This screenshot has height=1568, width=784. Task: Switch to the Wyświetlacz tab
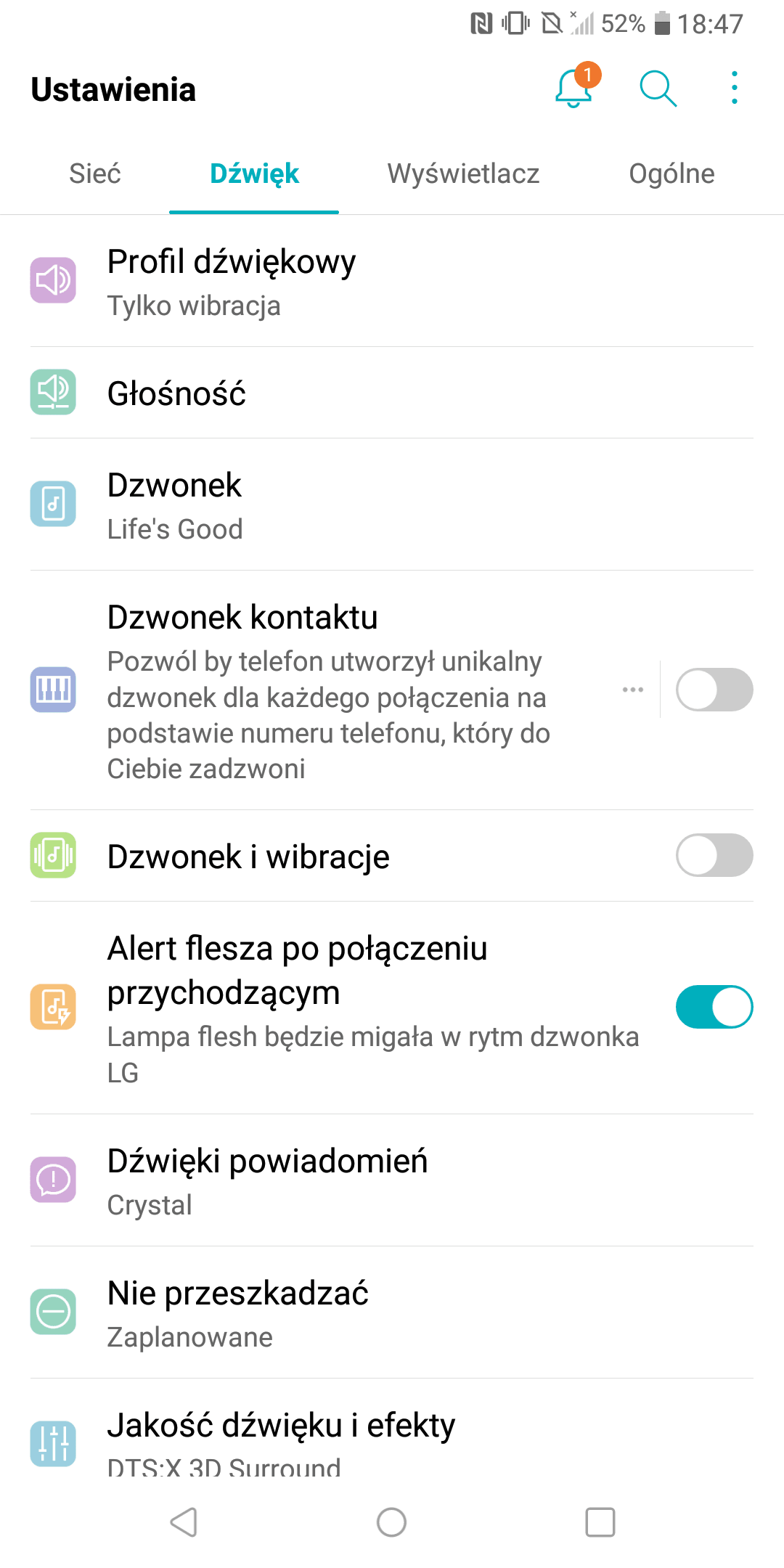tap(463, 173)
